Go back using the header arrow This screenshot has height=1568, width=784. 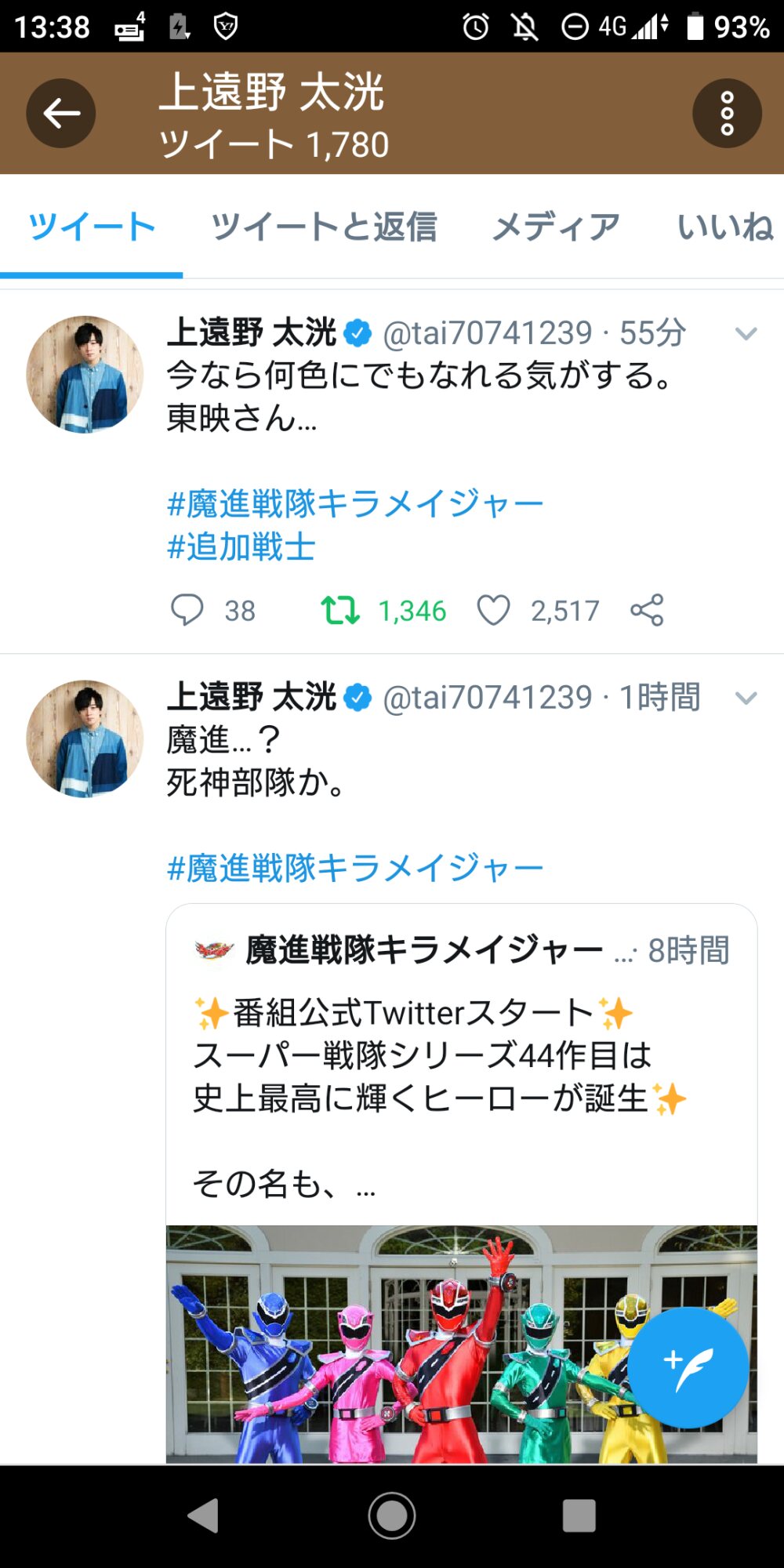point(61,114)
